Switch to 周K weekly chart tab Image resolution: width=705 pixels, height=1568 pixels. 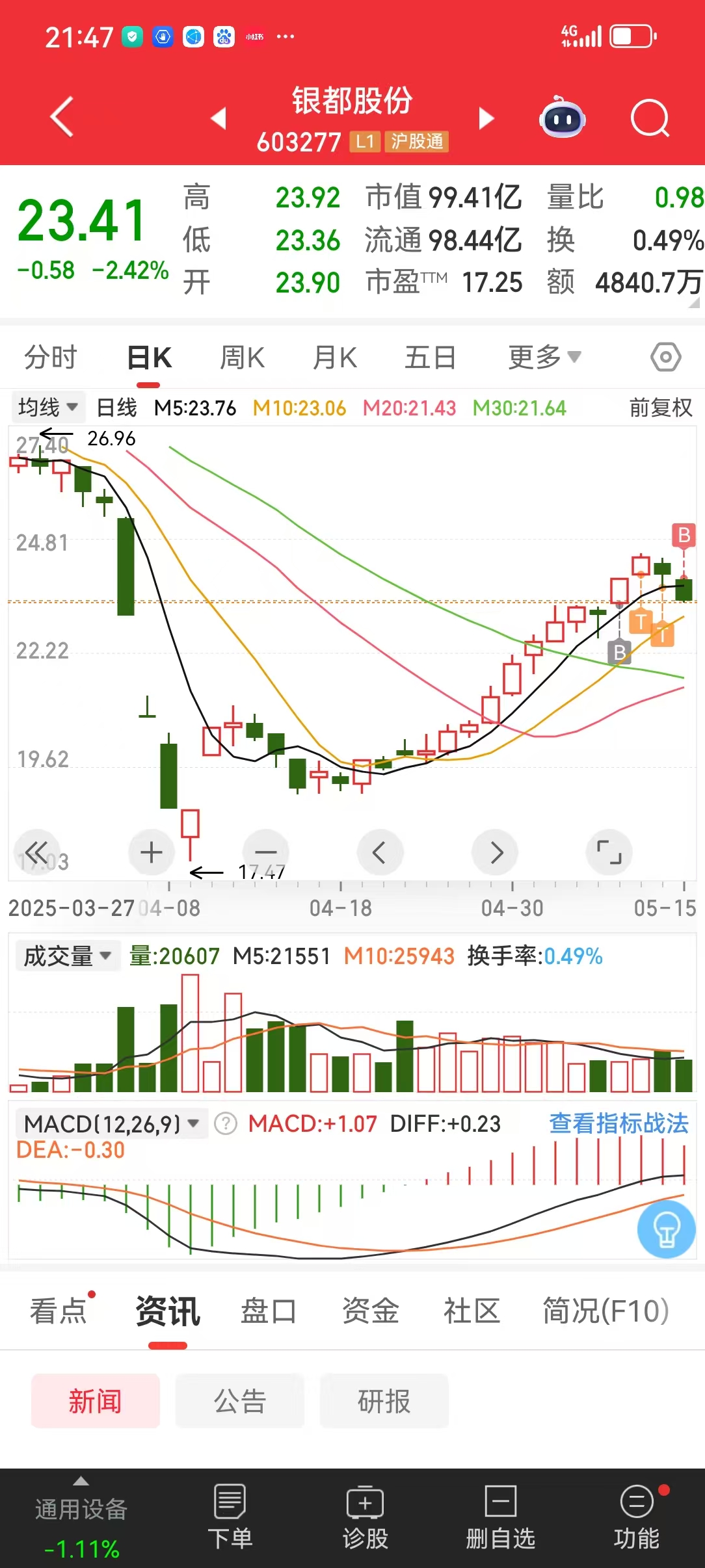point(241,356)
